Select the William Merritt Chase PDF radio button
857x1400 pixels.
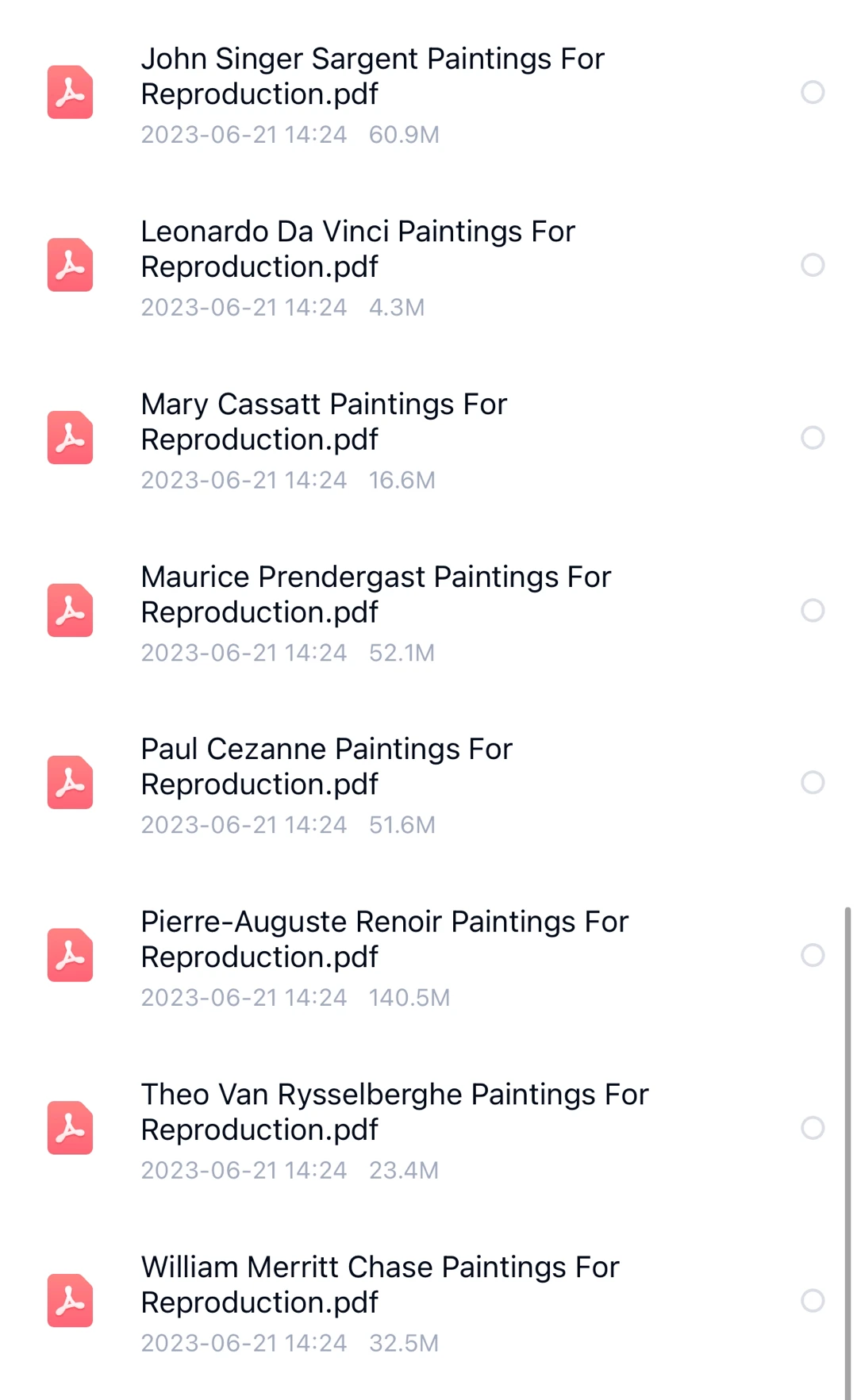(x=813, y=1301)
